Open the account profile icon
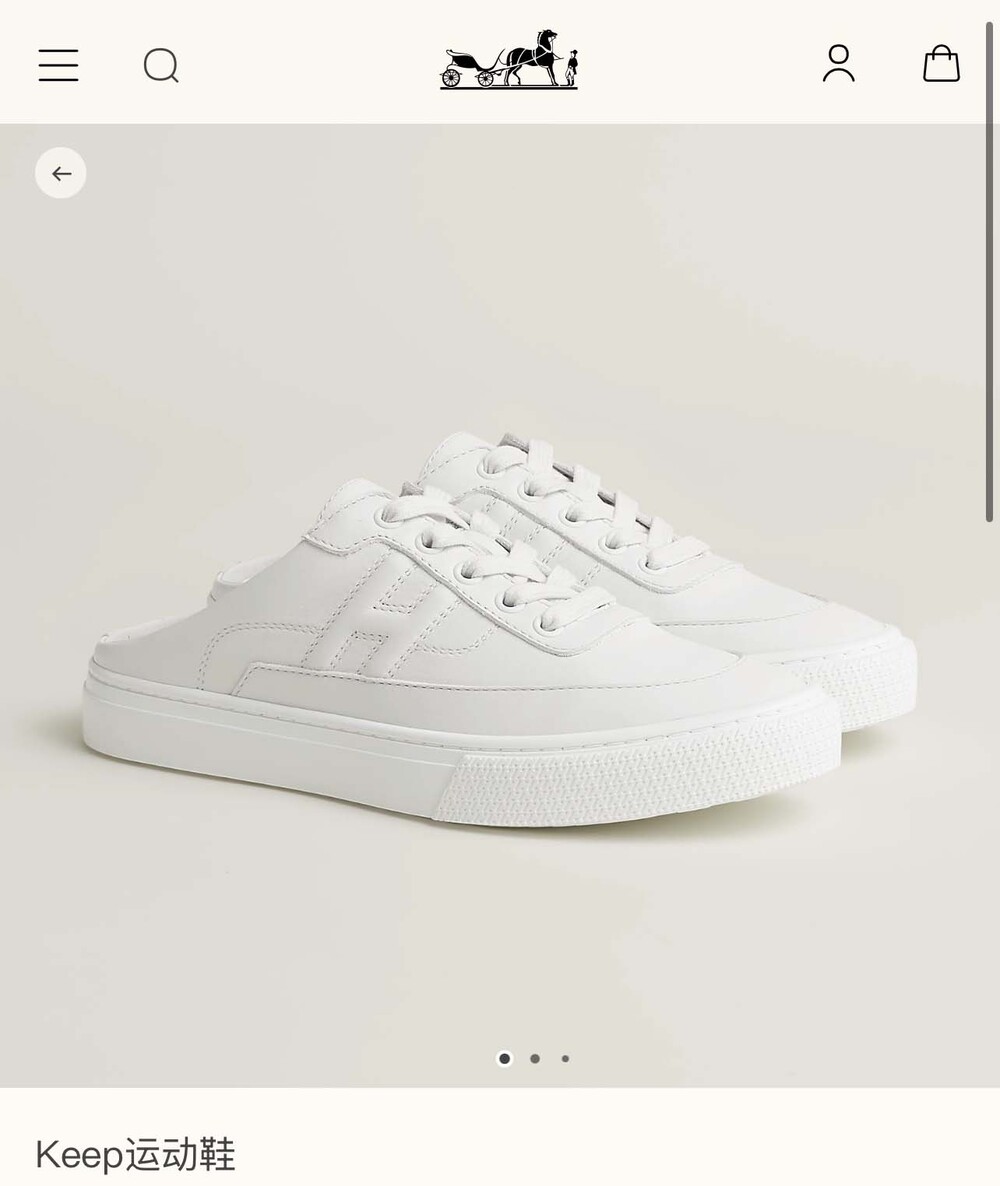Viewport: 1000px width, 1186px height. [x=839, y=64]
